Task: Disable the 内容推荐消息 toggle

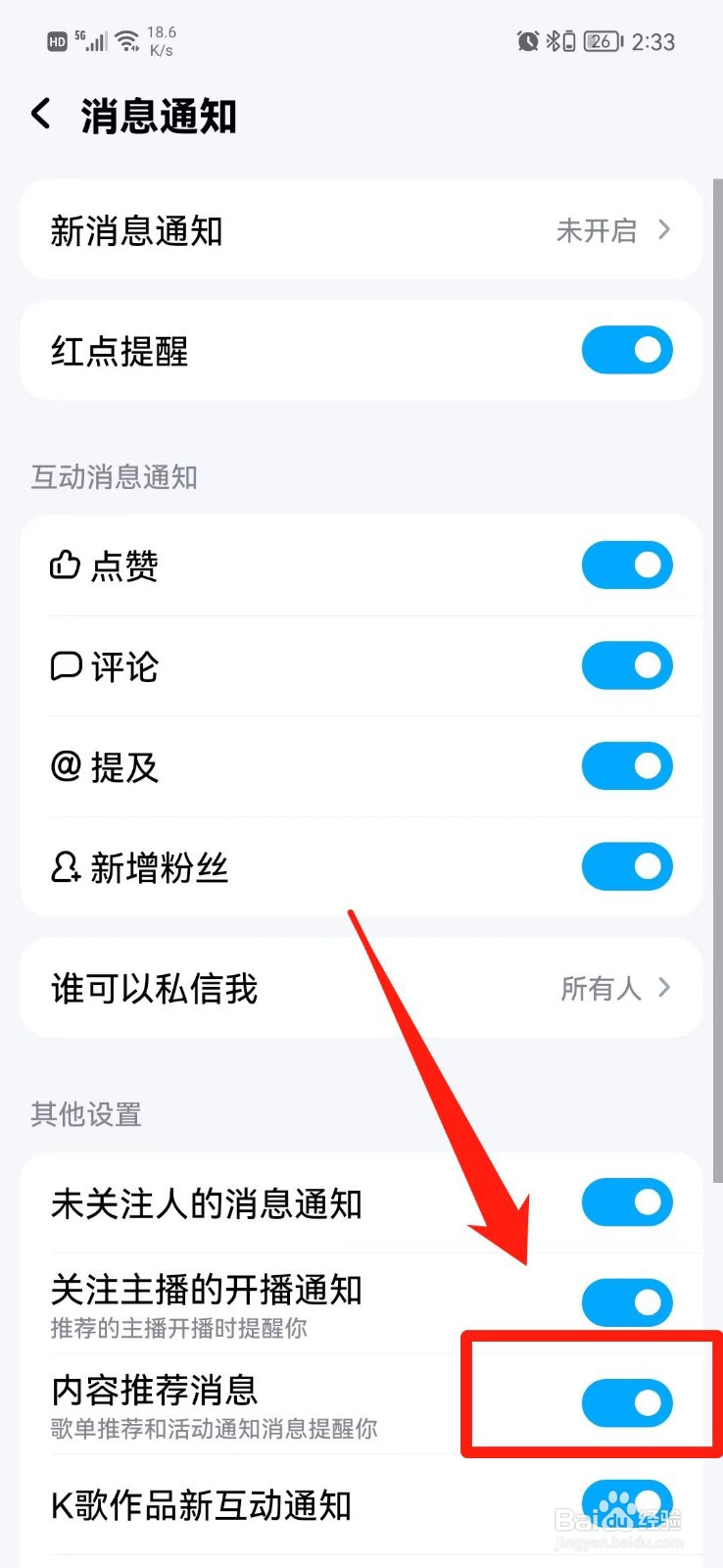Action: pos(627,1402)
